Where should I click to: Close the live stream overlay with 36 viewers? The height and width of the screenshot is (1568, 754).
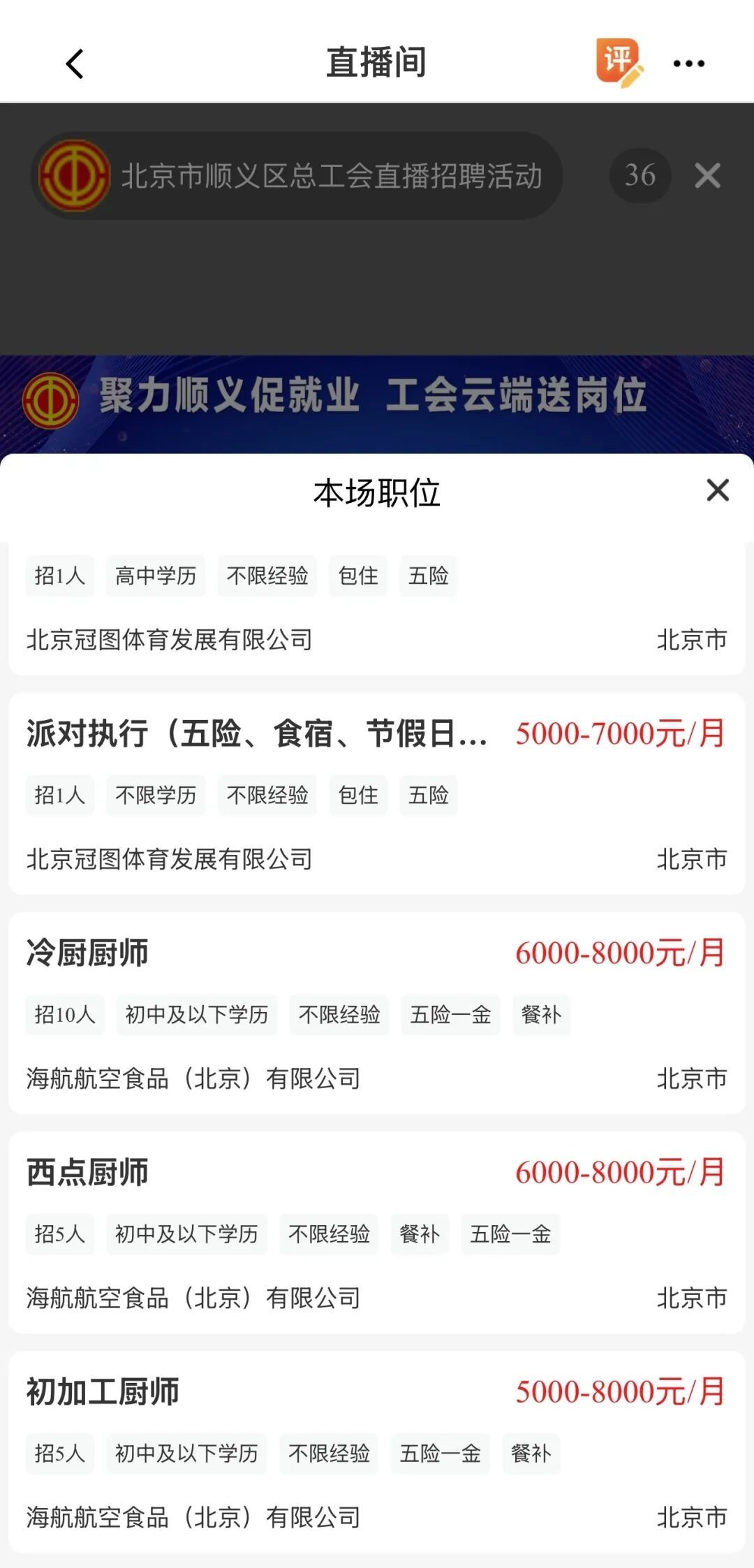(707, 176)
